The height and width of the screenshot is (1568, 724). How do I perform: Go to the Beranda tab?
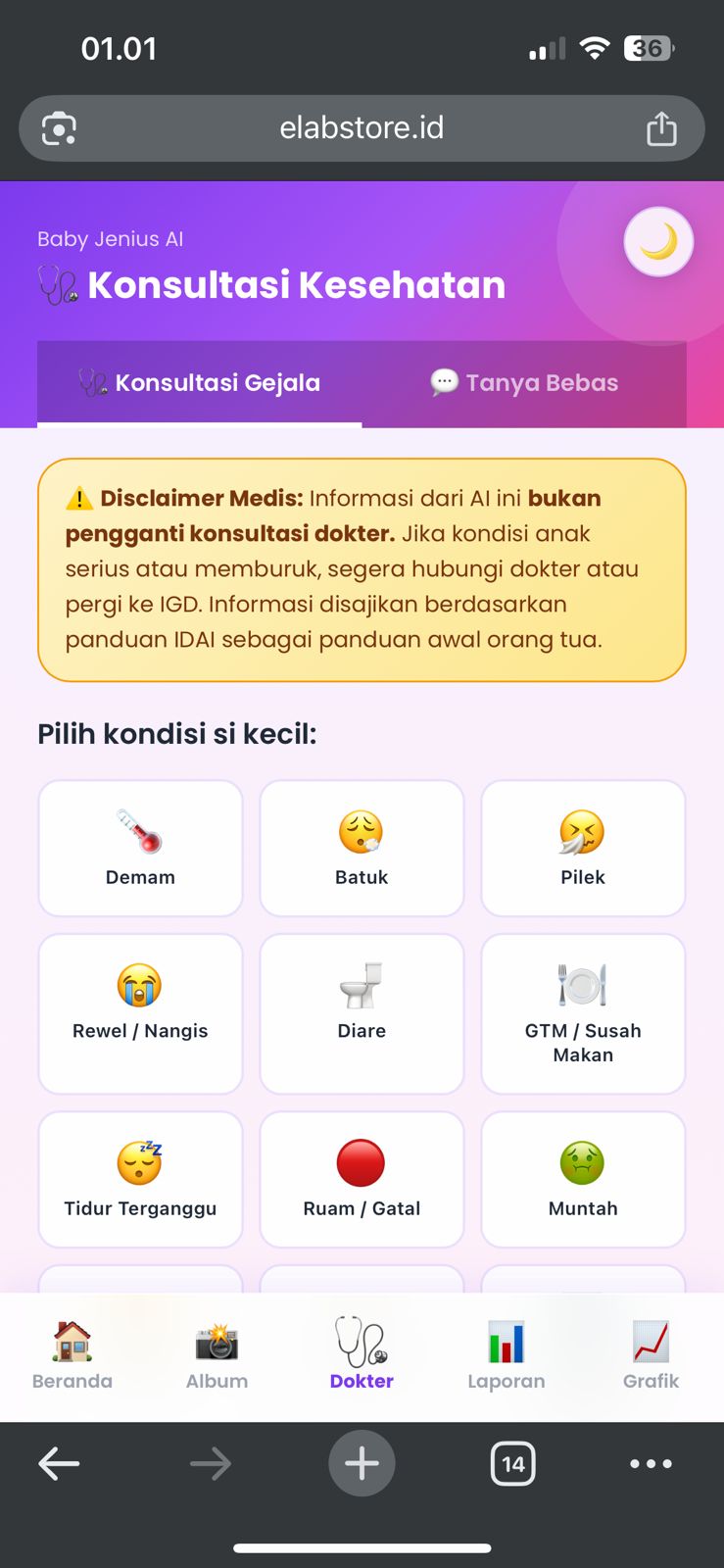point(72,1356)
